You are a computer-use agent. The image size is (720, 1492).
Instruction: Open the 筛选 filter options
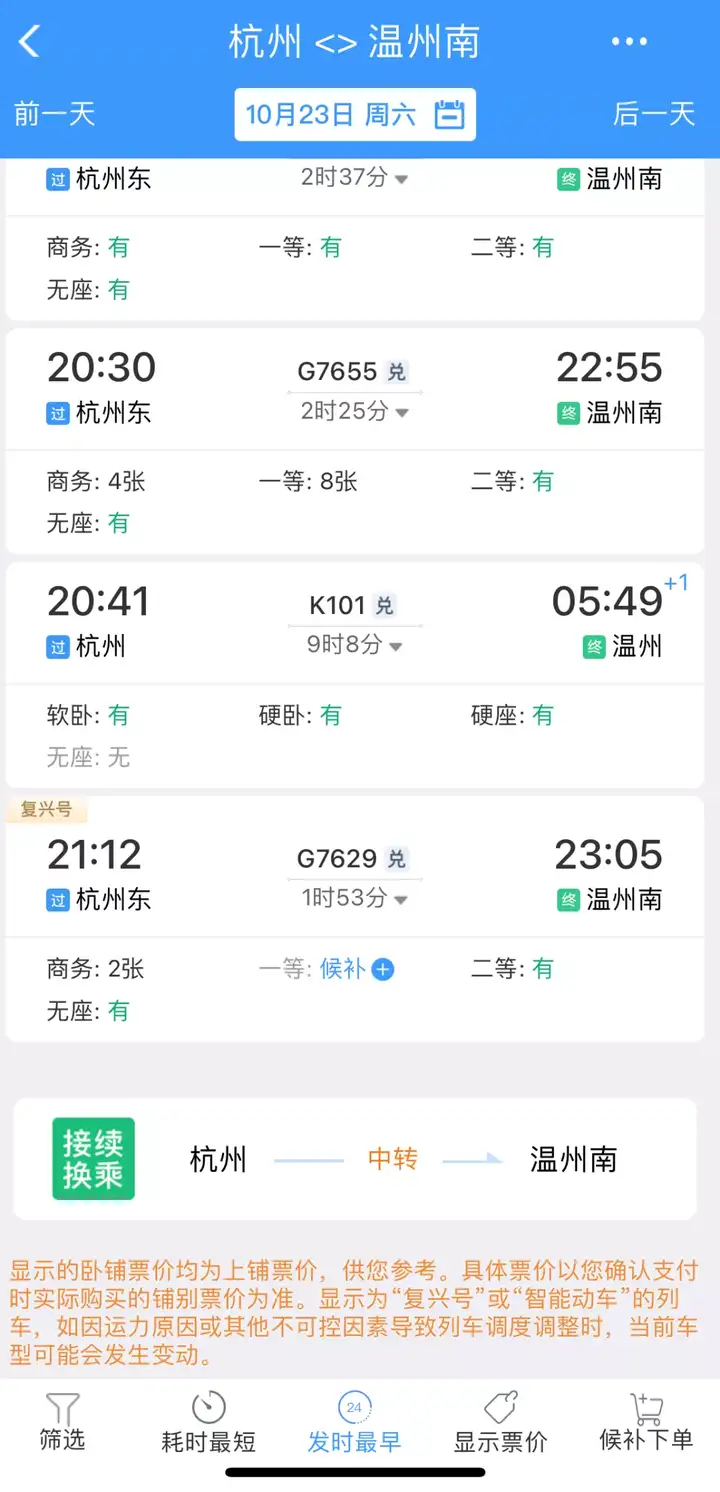[x=62, y=1423]
